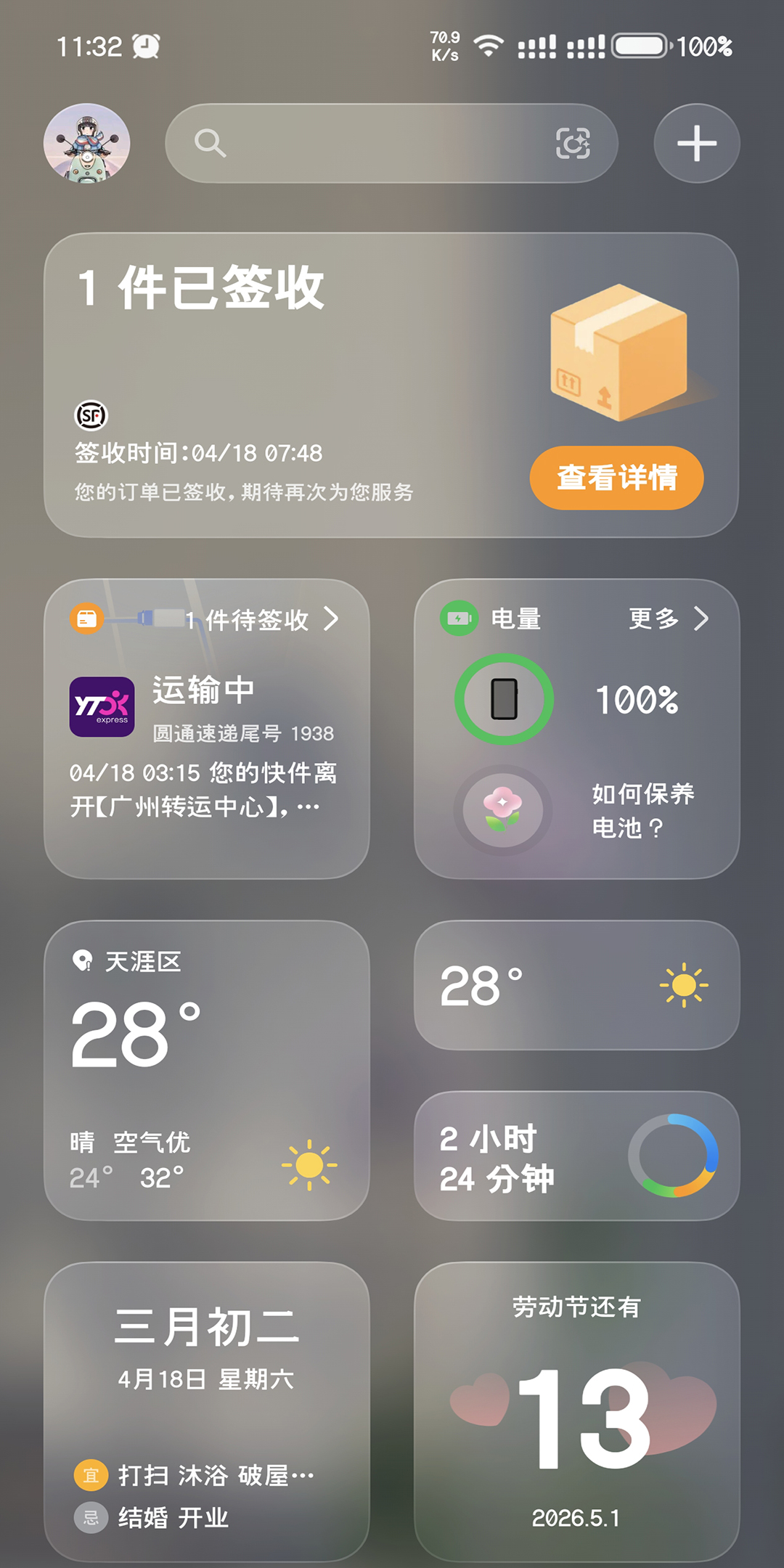Open the profile avatar
This screenshot has width=784, height=1568.
pyautogui.click(x=87, y=143)
